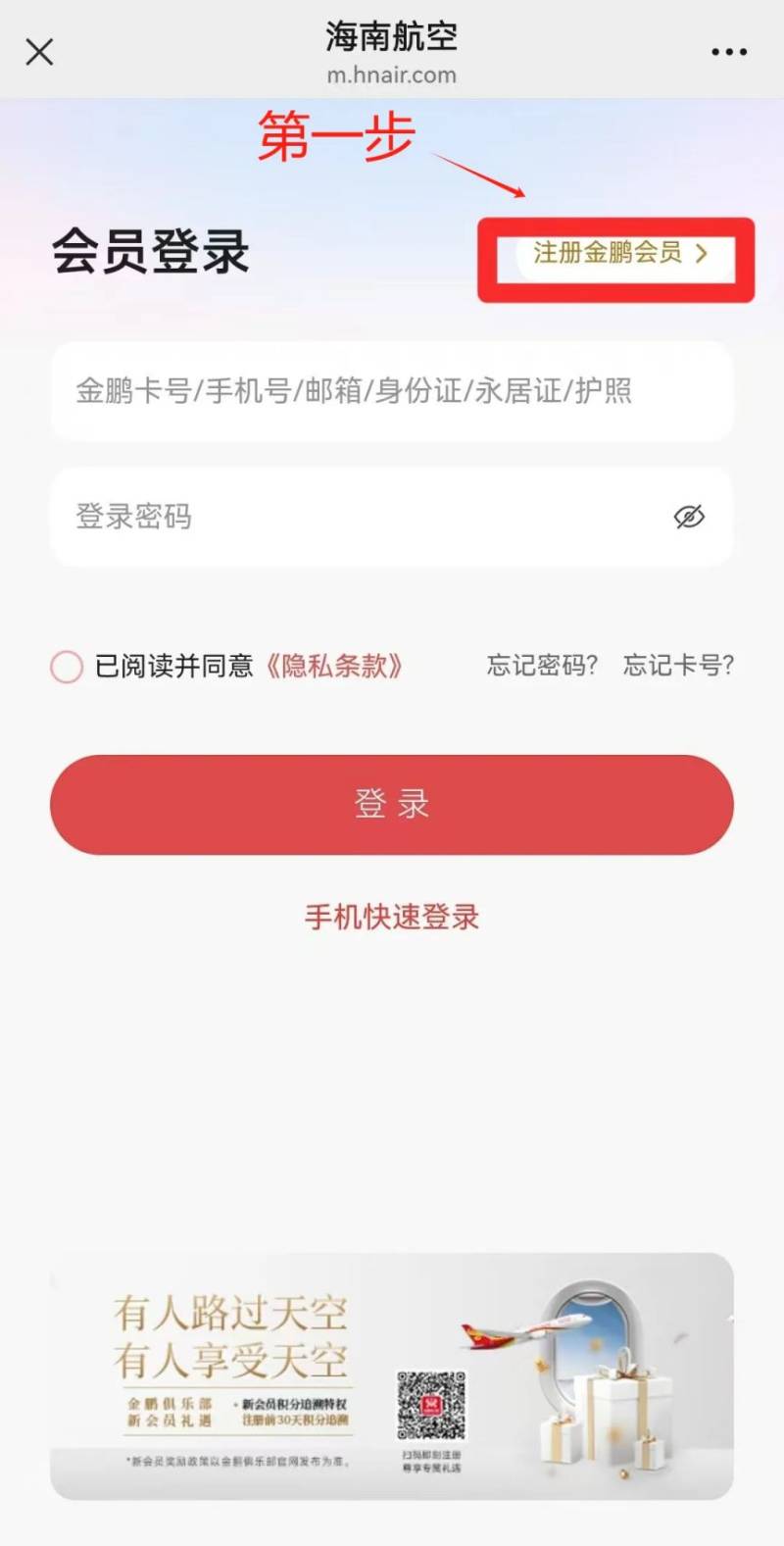This screenshot has width=784, height=1546.
Task: Tap the m.hnair.com address label
Action: [x=392, y=74]
